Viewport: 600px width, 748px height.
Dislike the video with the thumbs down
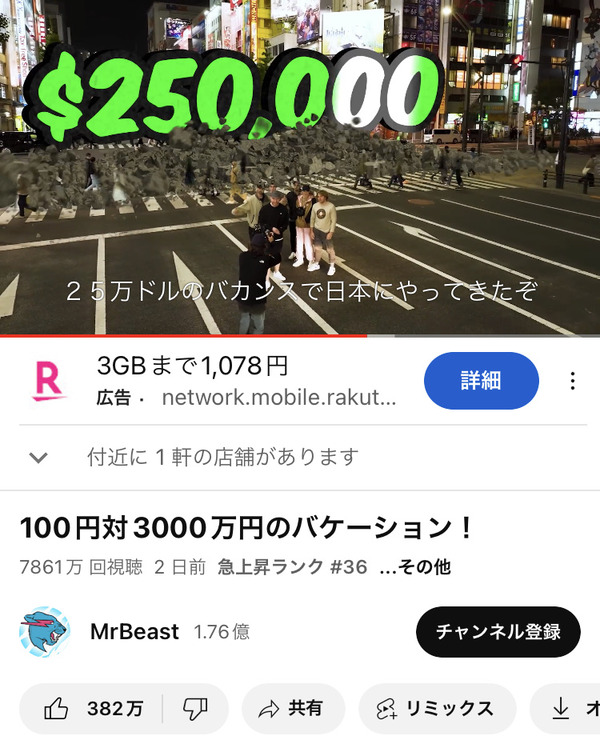pos(196,708)
